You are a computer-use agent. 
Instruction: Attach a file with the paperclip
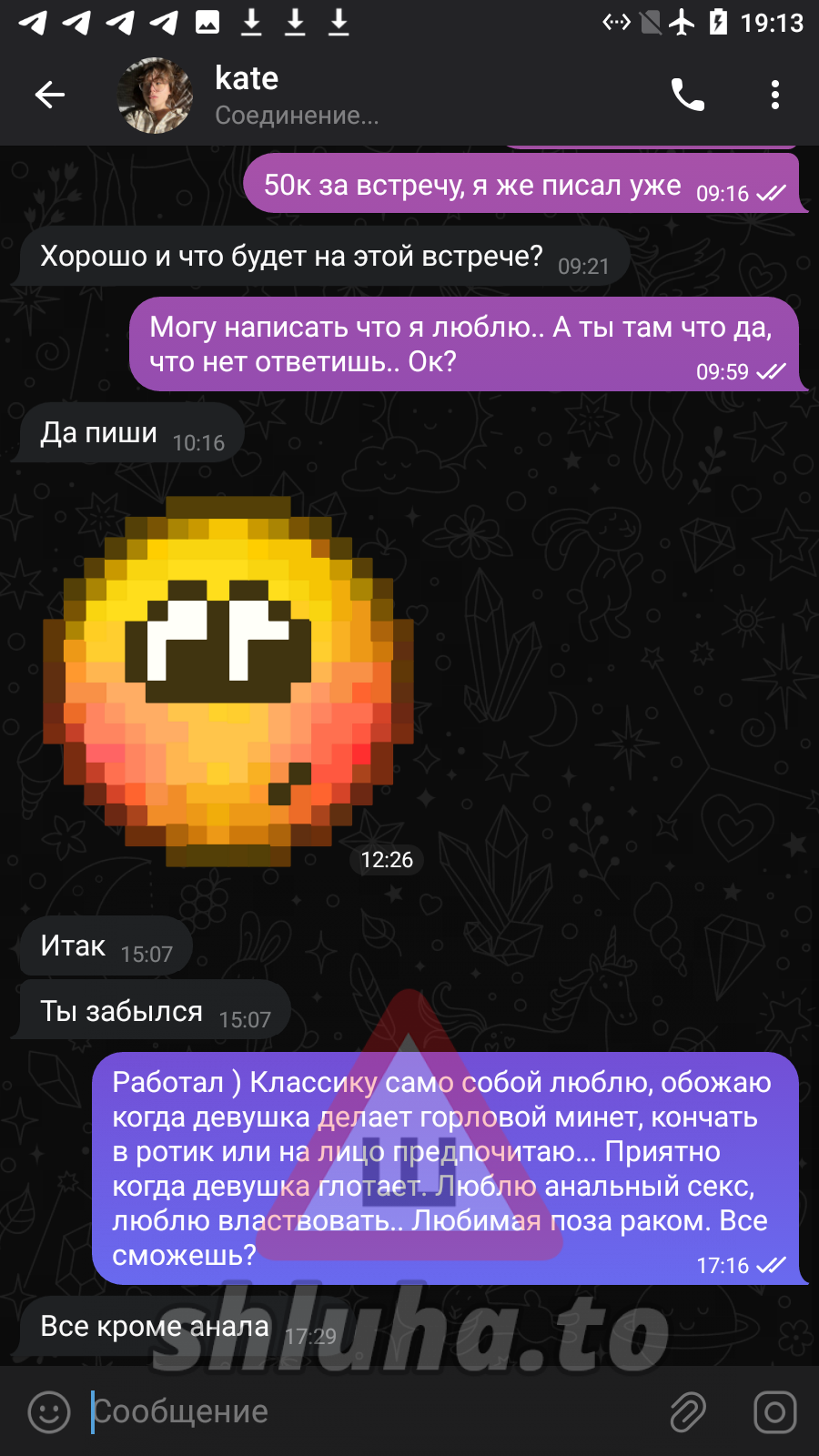(688, 1412)
